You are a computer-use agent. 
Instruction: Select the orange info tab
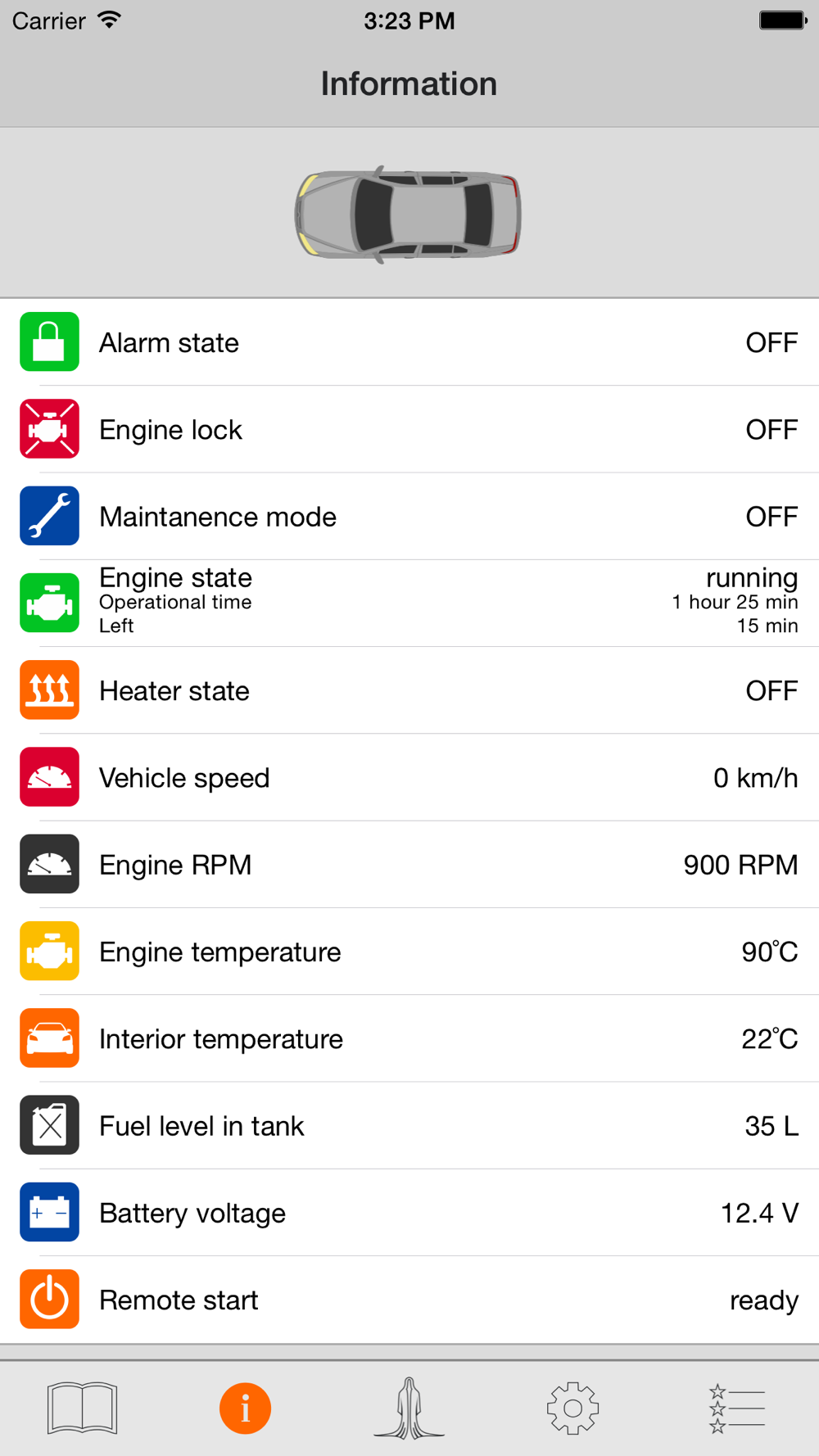pos(245,1408)
